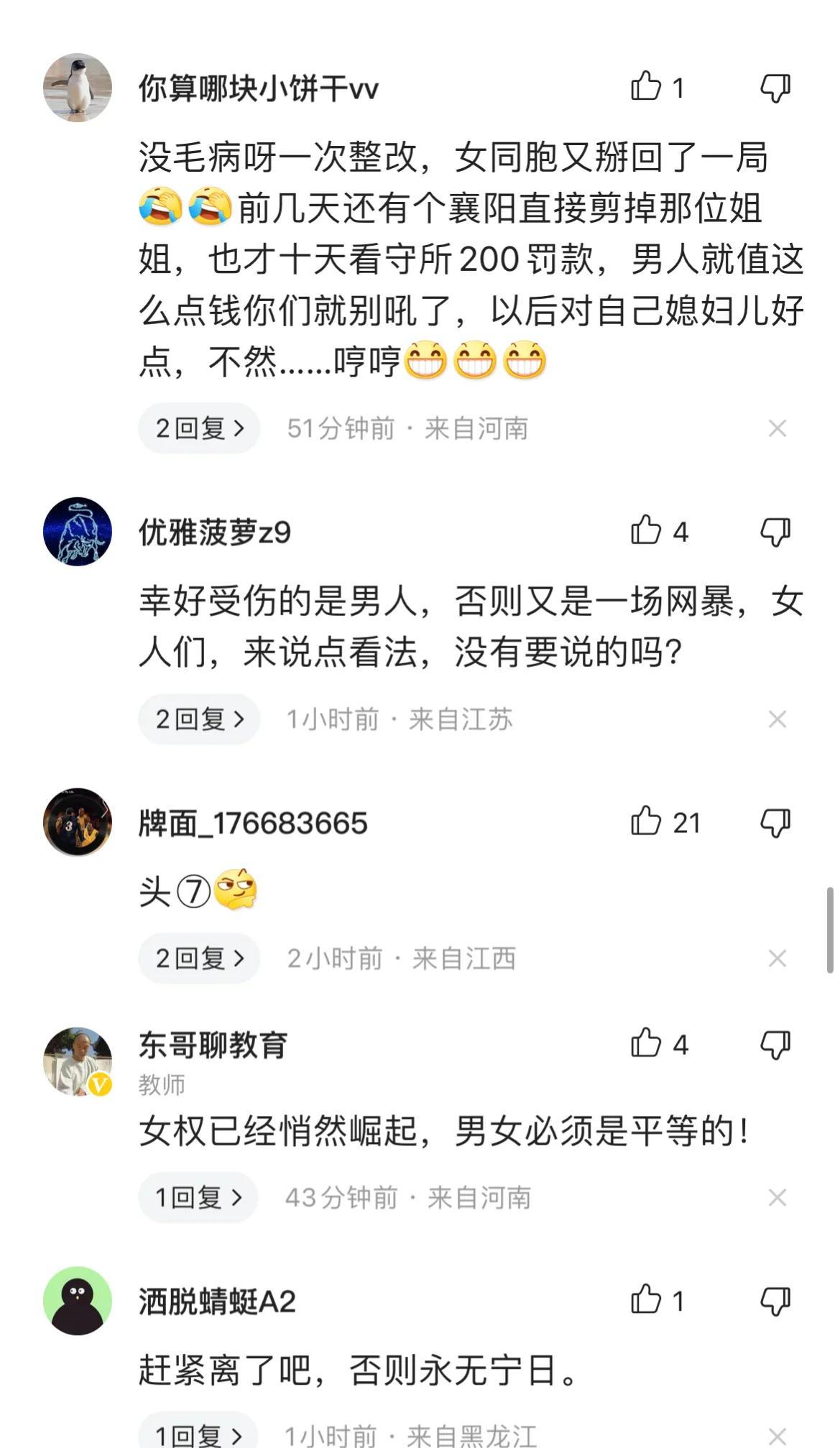Dislike 优雅菠萝z9's comment
840x1448 pixels.
(775, 532)
